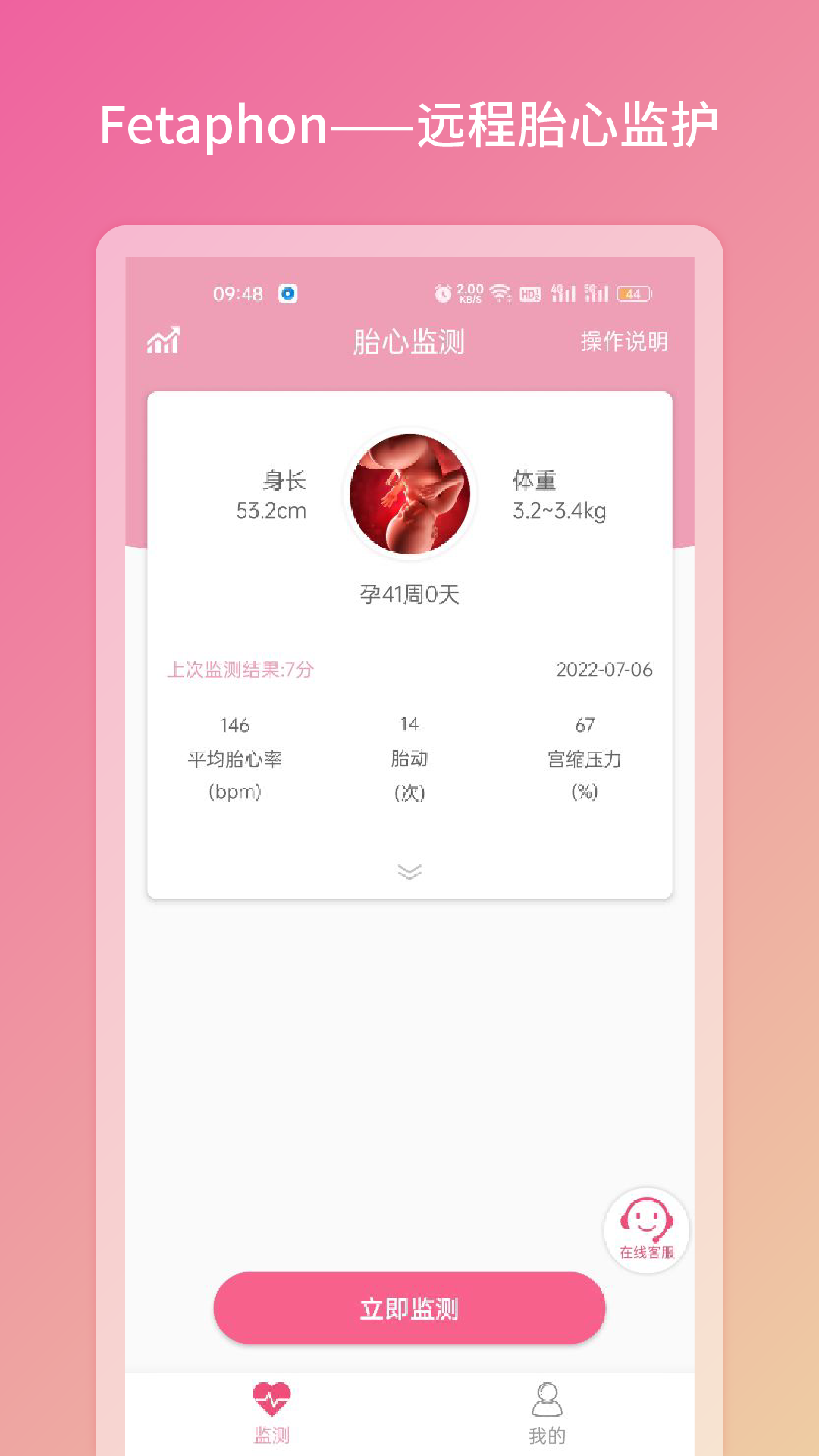
Task: Expand the monitoring card via double chevron
Action: [409, 872]
